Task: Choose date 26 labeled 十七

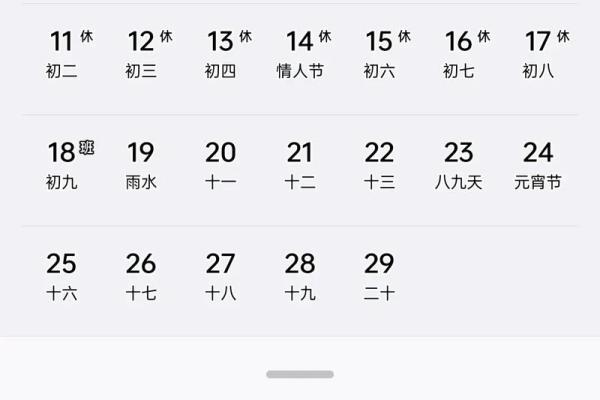Action: [x=141, y=277]
